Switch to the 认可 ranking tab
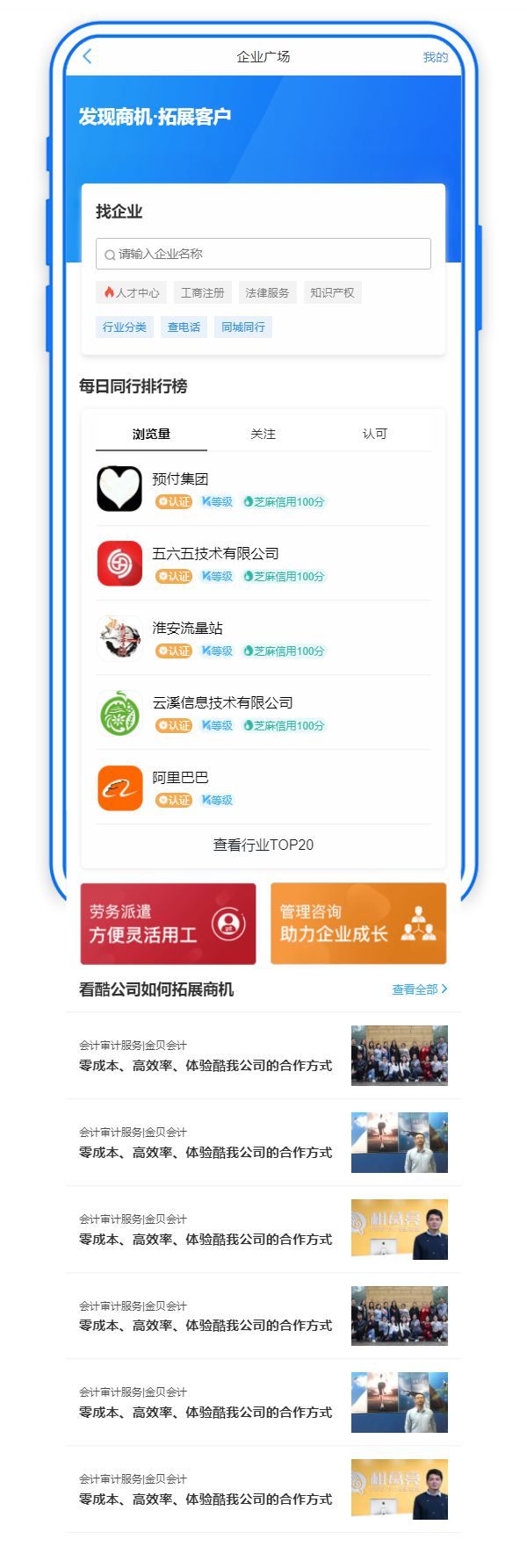 [x=374, y=434]
